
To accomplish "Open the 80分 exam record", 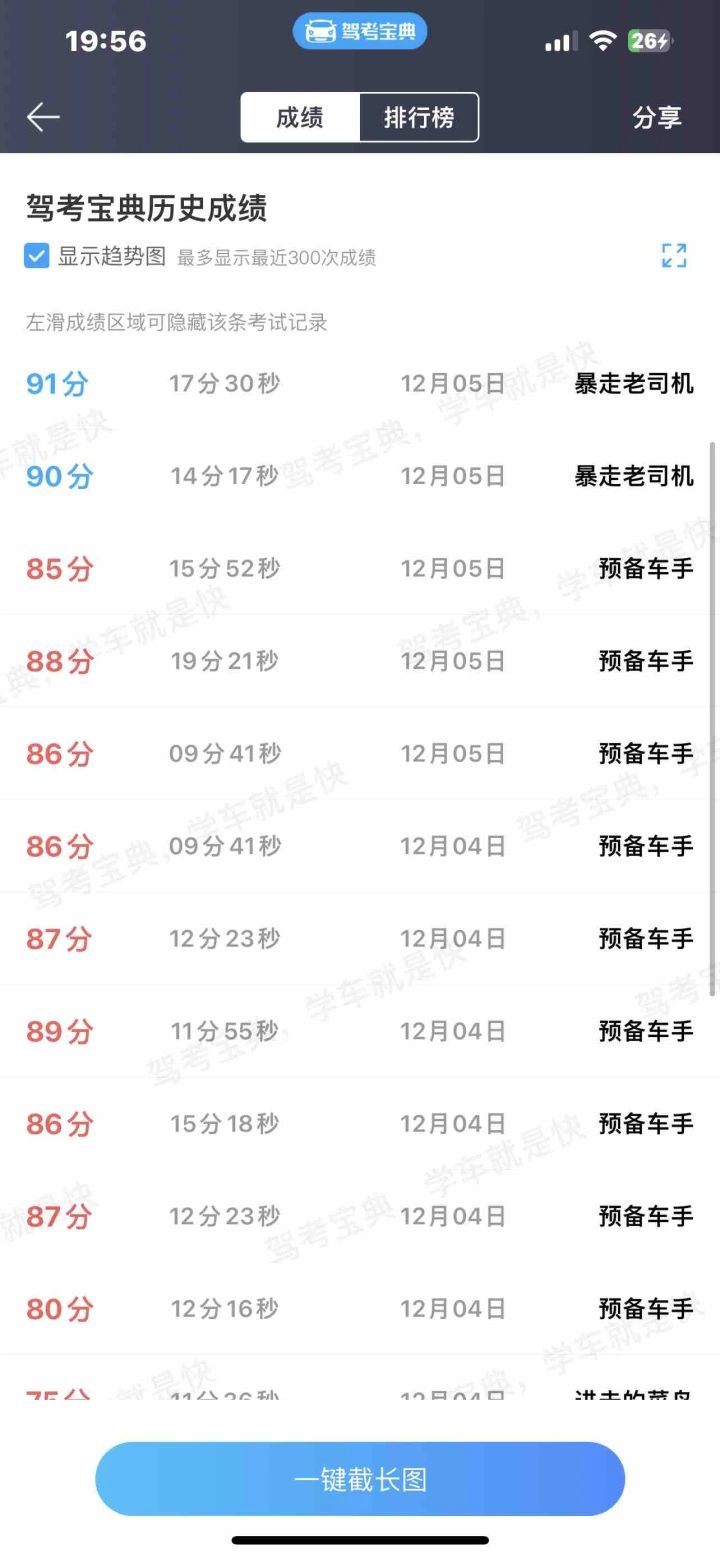I will [360, 1308].
